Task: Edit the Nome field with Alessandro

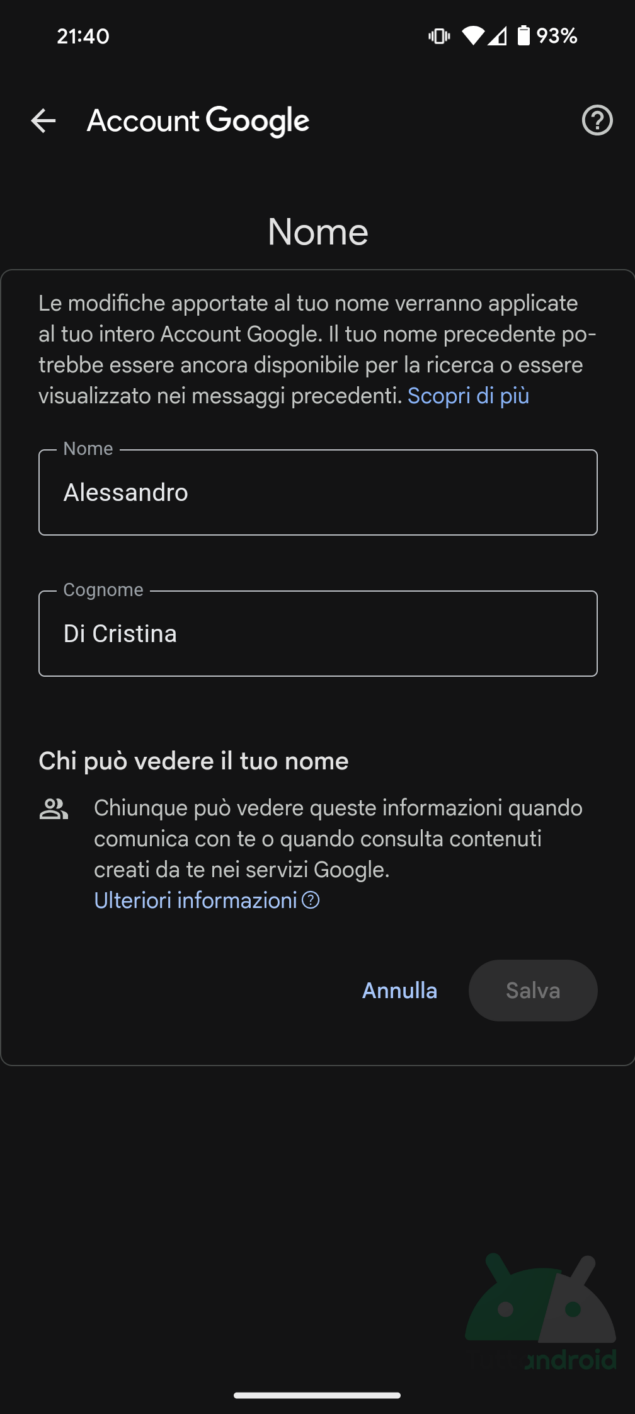Action: click(317, 493)
